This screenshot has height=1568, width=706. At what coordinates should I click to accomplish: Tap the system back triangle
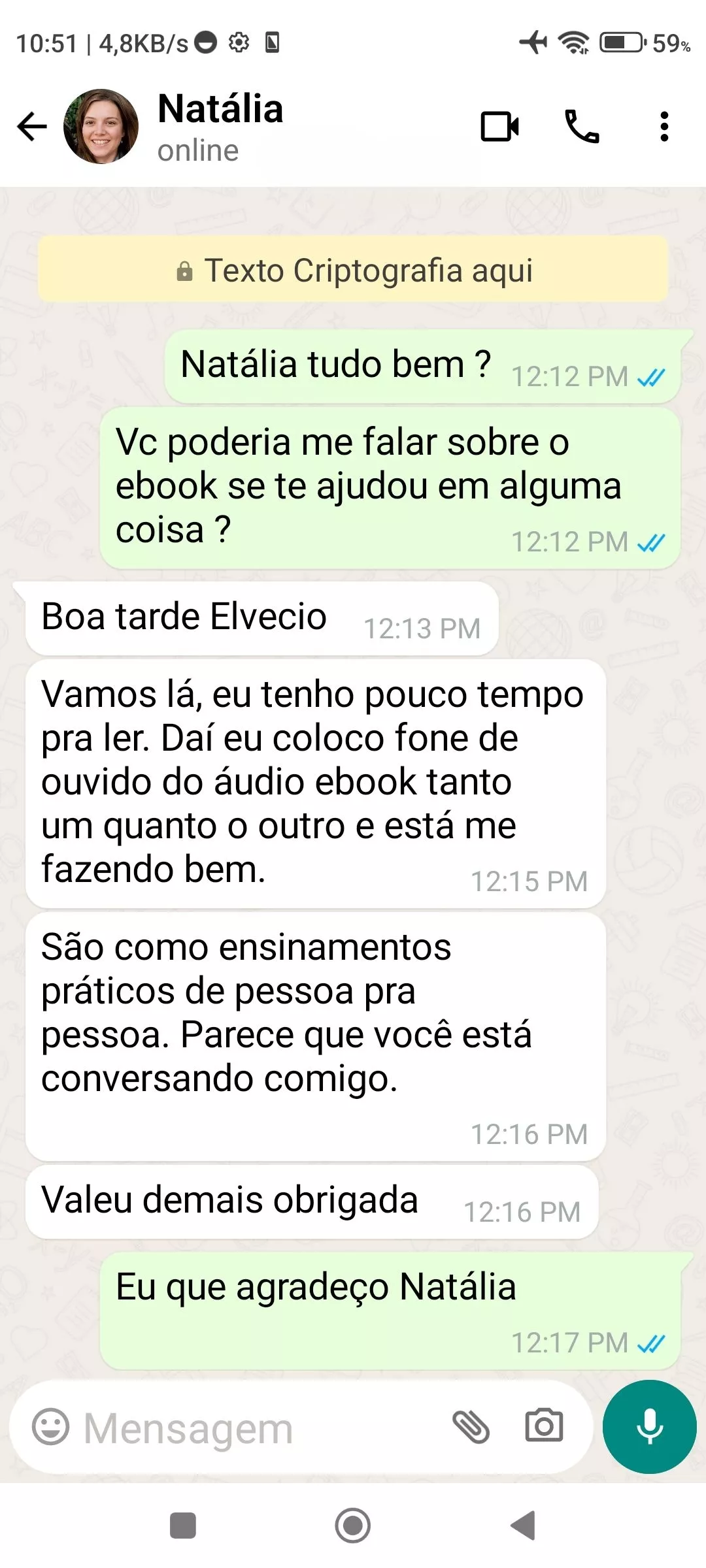524,1526
